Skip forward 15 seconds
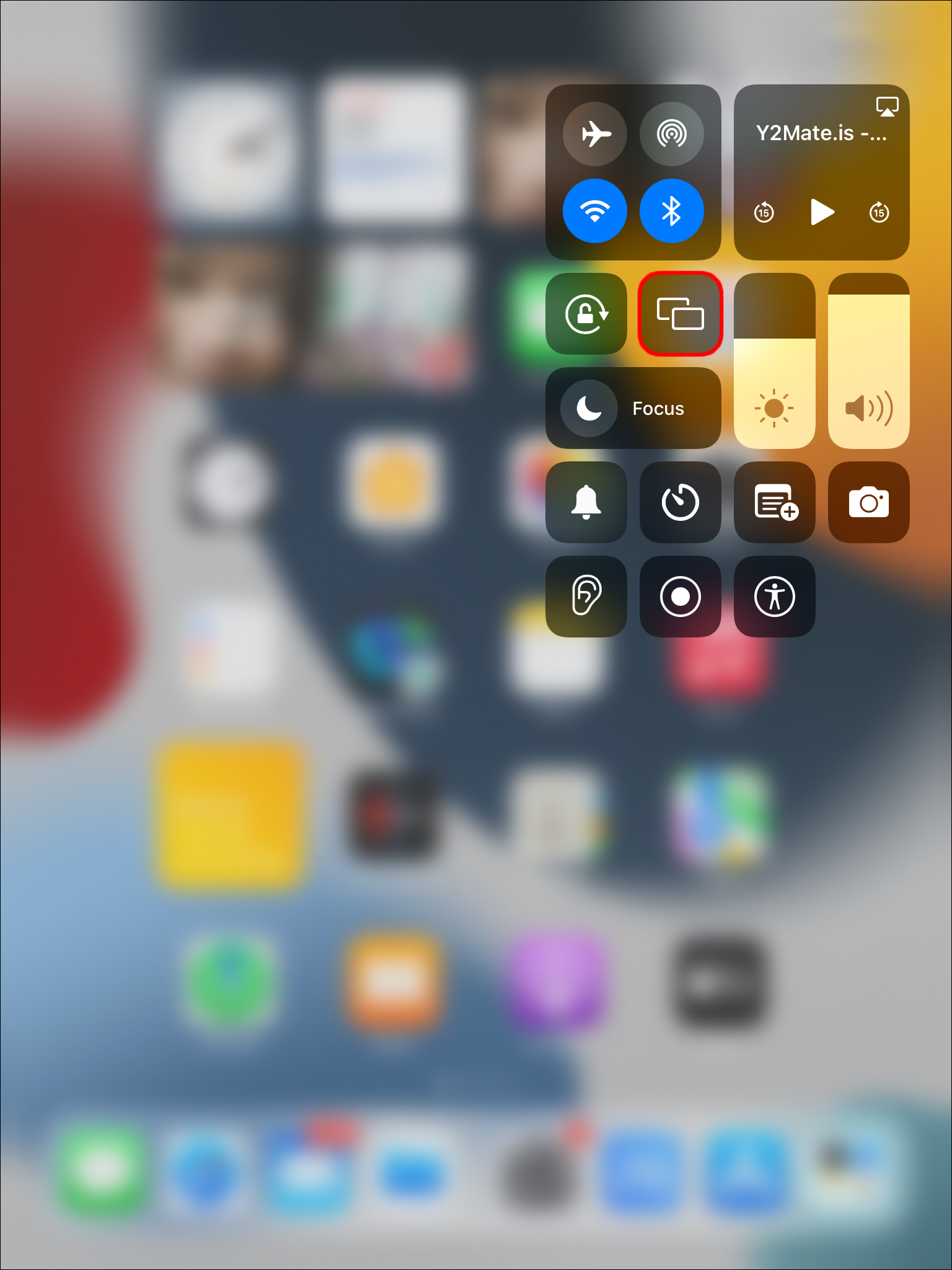Image resolution: width=952 pixels, height=1270 pixels. pyautogui.click(x=879, y=213)
